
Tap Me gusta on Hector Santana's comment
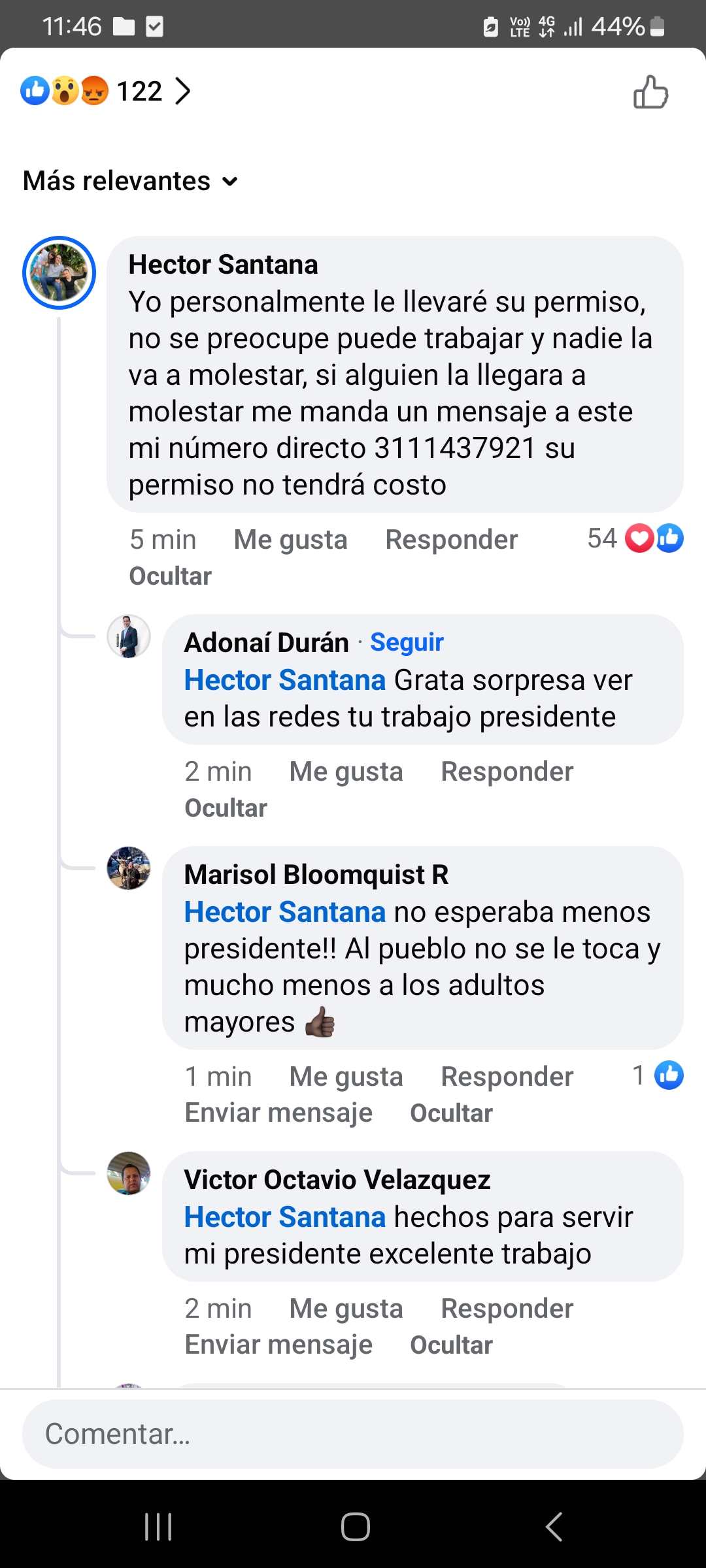(290, 540)
